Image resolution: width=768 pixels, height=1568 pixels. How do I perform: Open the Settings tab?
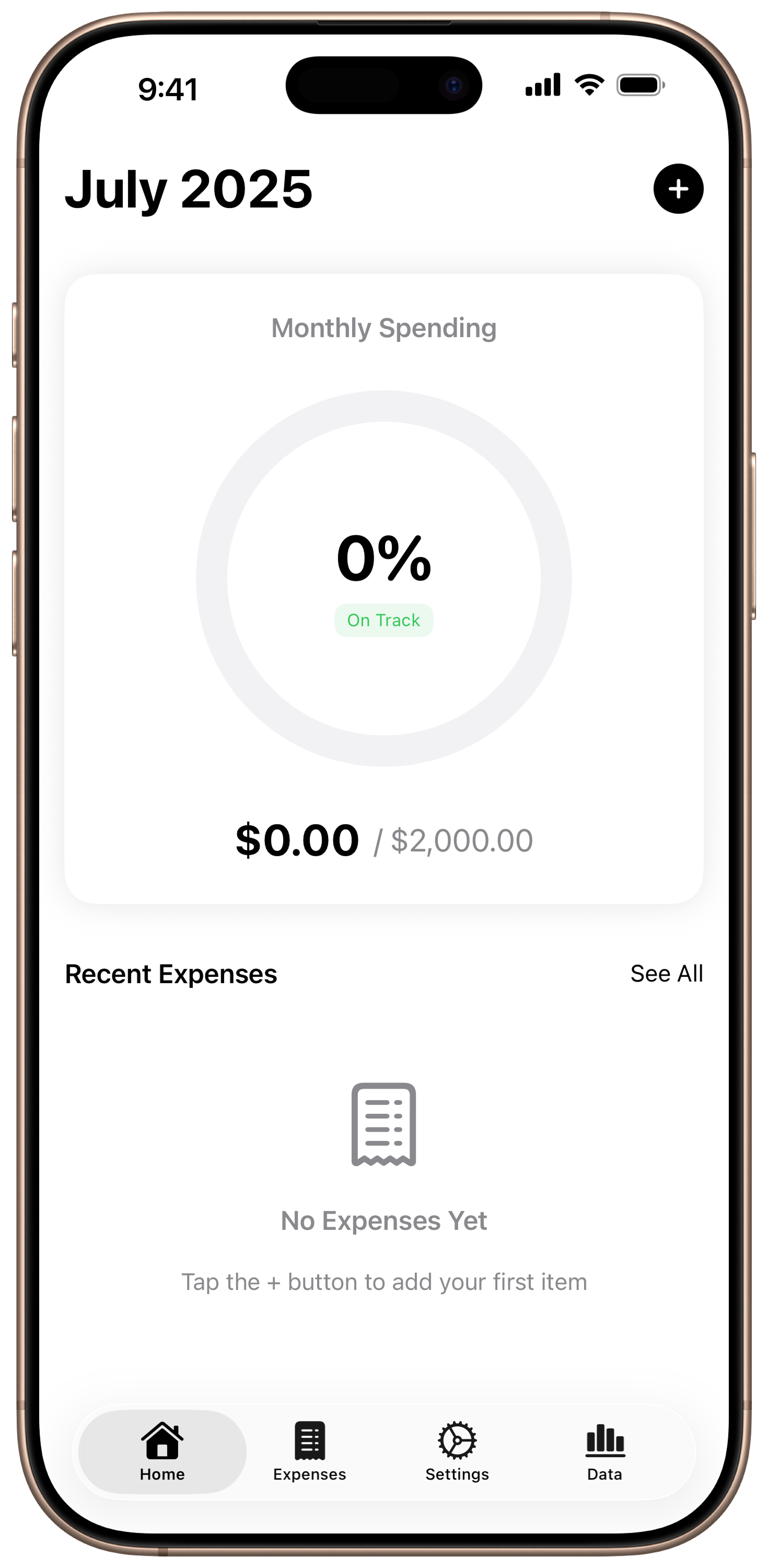[457, 1455]
